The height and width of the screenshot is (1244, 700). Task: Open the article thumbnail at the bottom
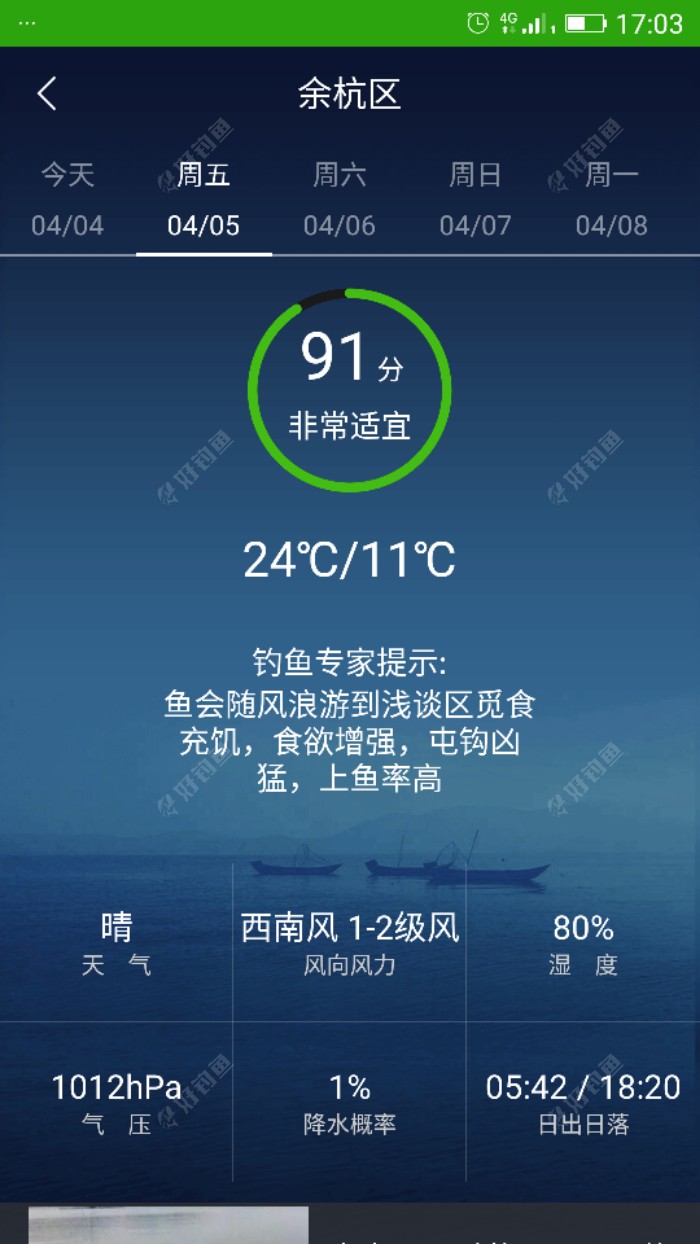point(168,1226)
